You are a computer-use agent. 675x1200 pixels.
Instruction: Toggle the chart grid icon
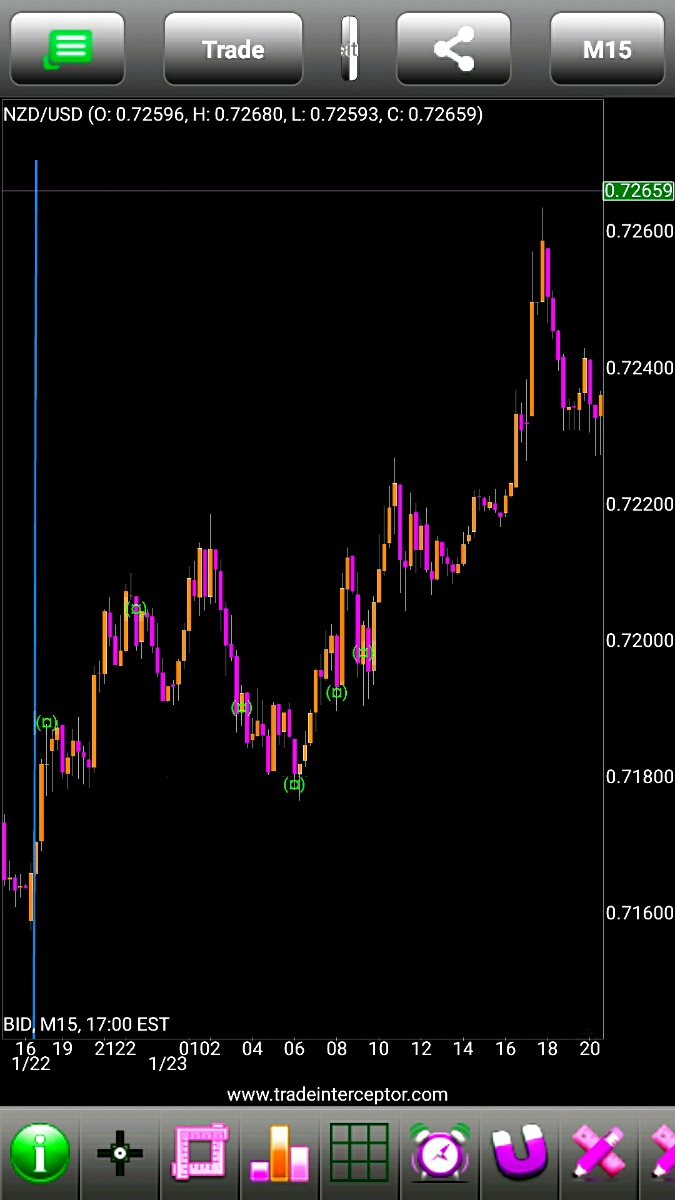(359, 1153)
